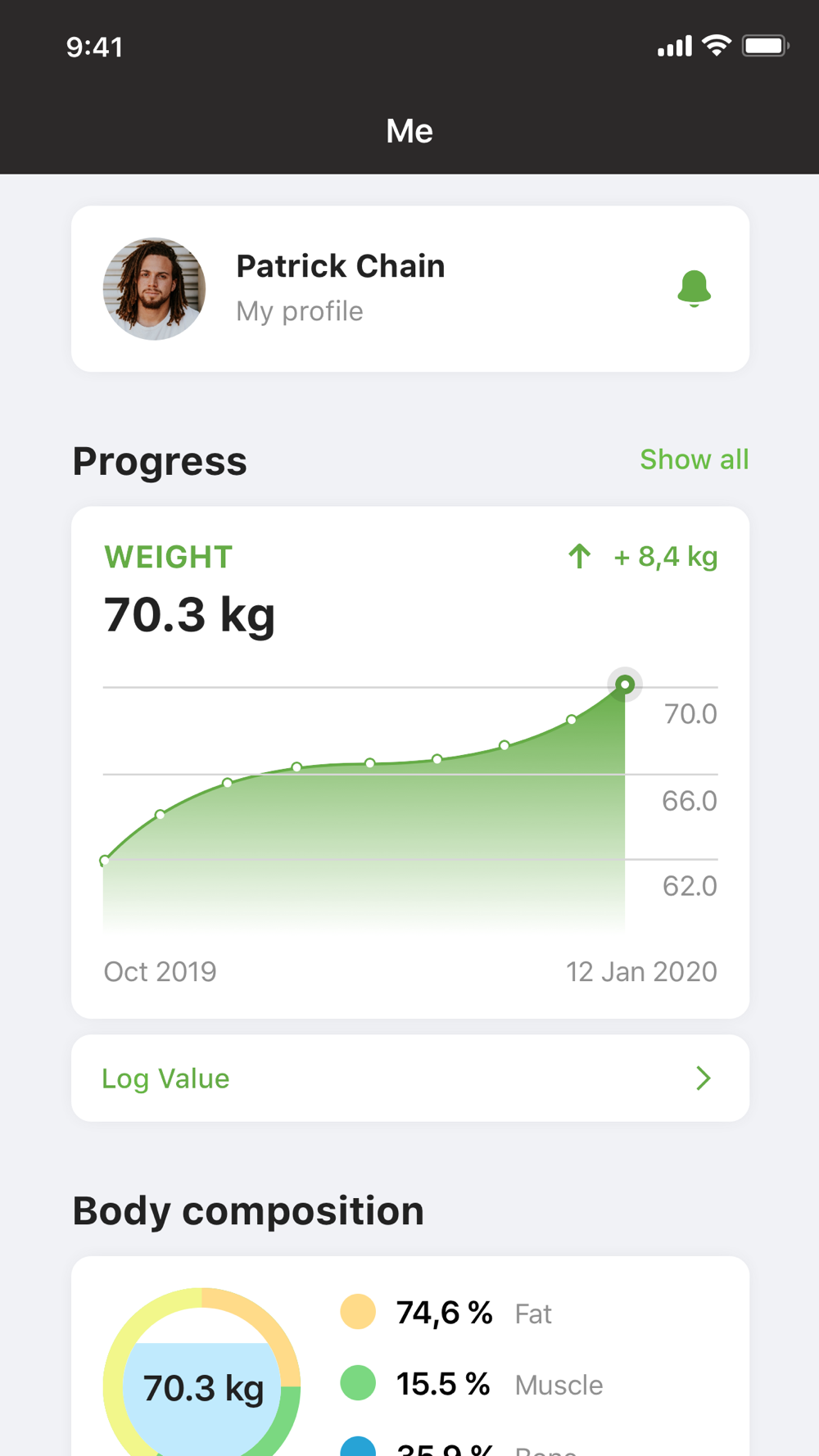Tap Show all next to Progress
The height and width of the screenshot is (1456, 819).
(x=694, y=459)
